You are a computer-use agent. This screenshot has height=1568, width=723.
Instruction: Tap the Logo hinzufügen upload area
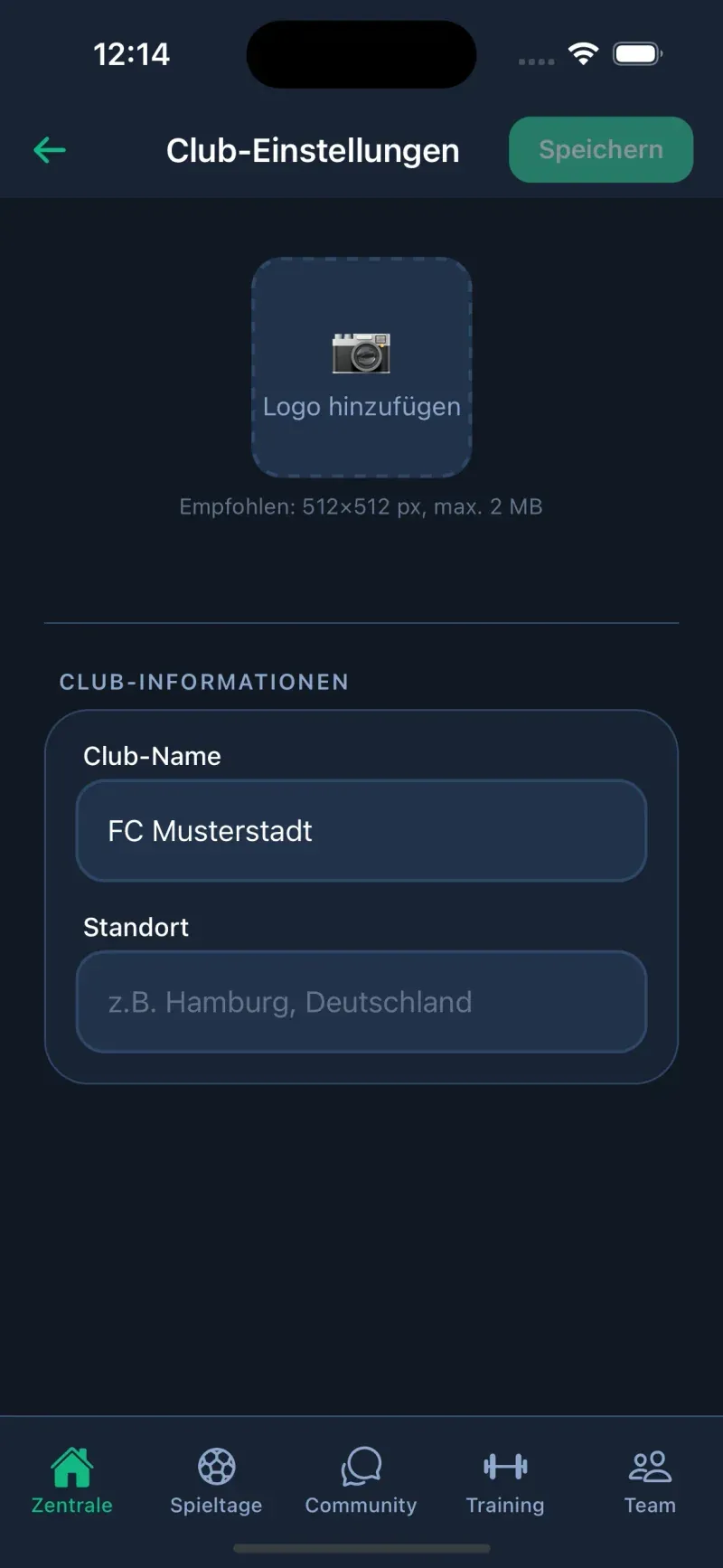[361, 369]
